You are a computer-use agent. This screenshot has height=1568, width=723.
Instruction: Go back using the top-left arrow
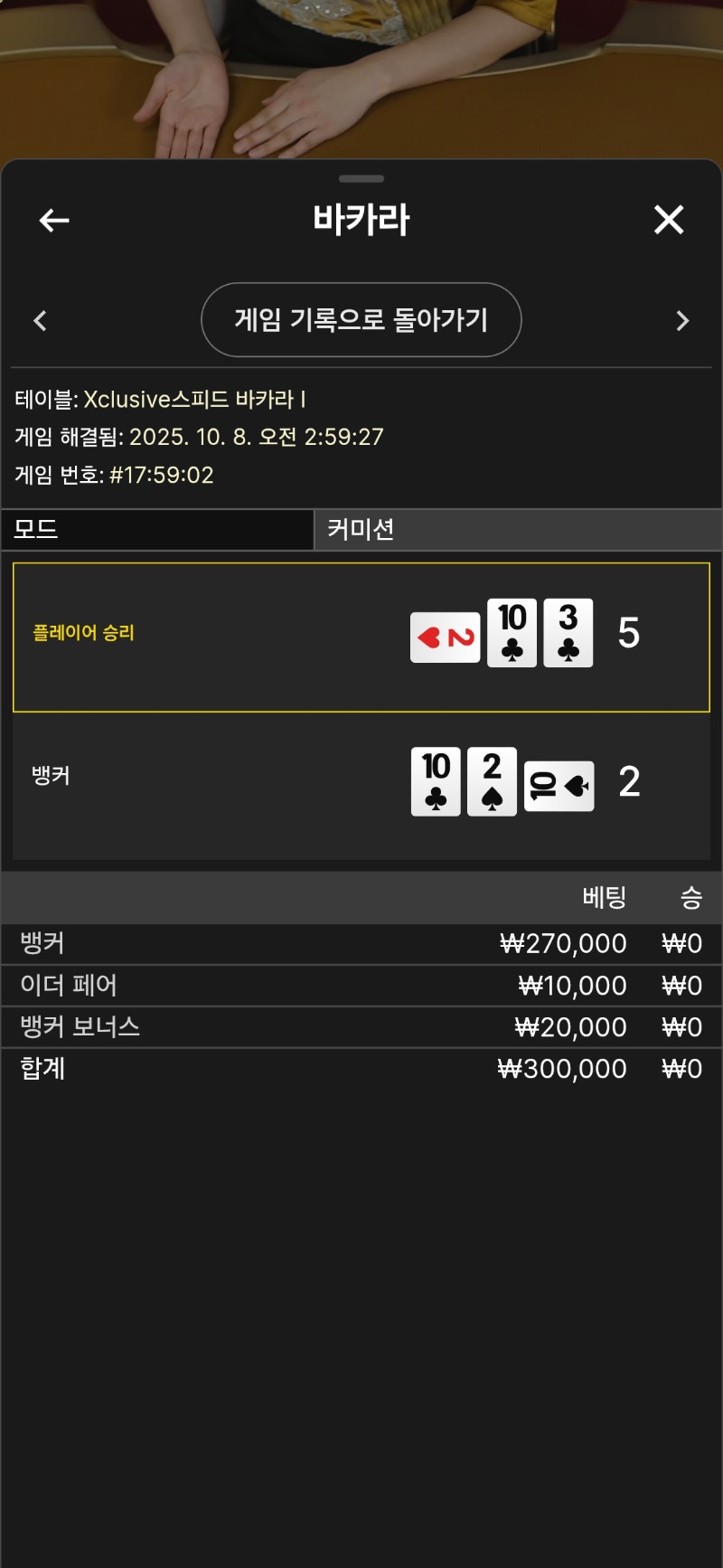click(x=54, y=220)
